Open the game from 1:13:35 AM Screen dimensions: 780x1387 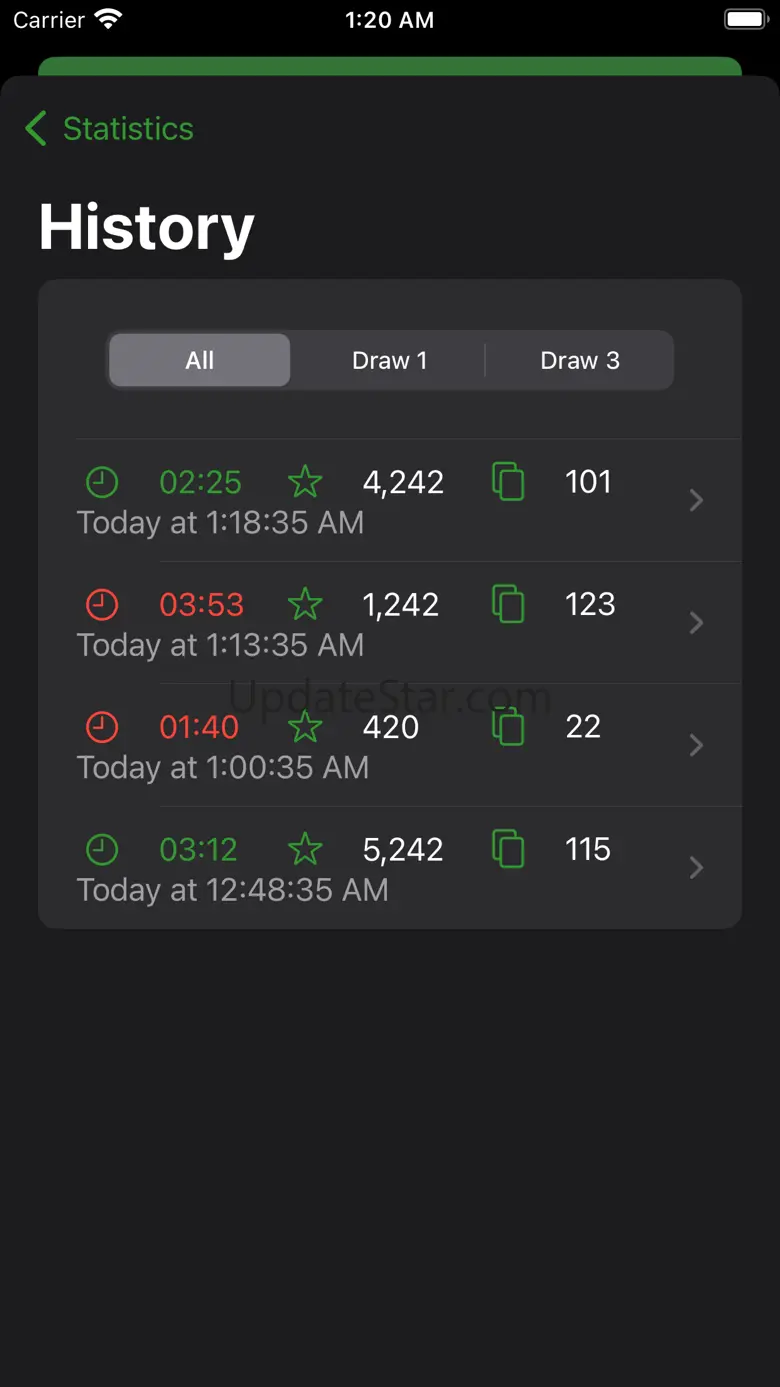(x=390, y=623)
